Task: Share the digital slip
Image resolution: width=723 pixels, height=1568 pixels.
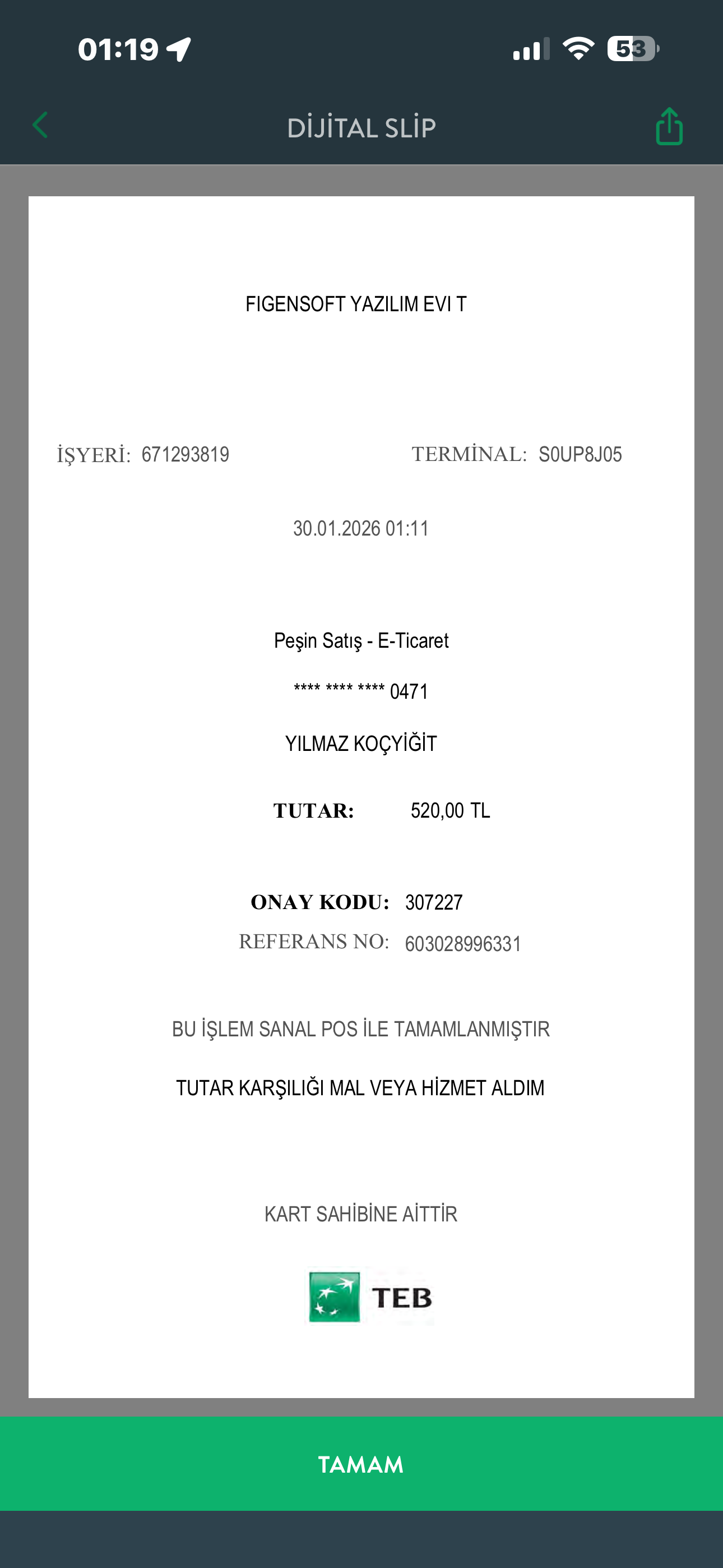Action: click(669, 126)
